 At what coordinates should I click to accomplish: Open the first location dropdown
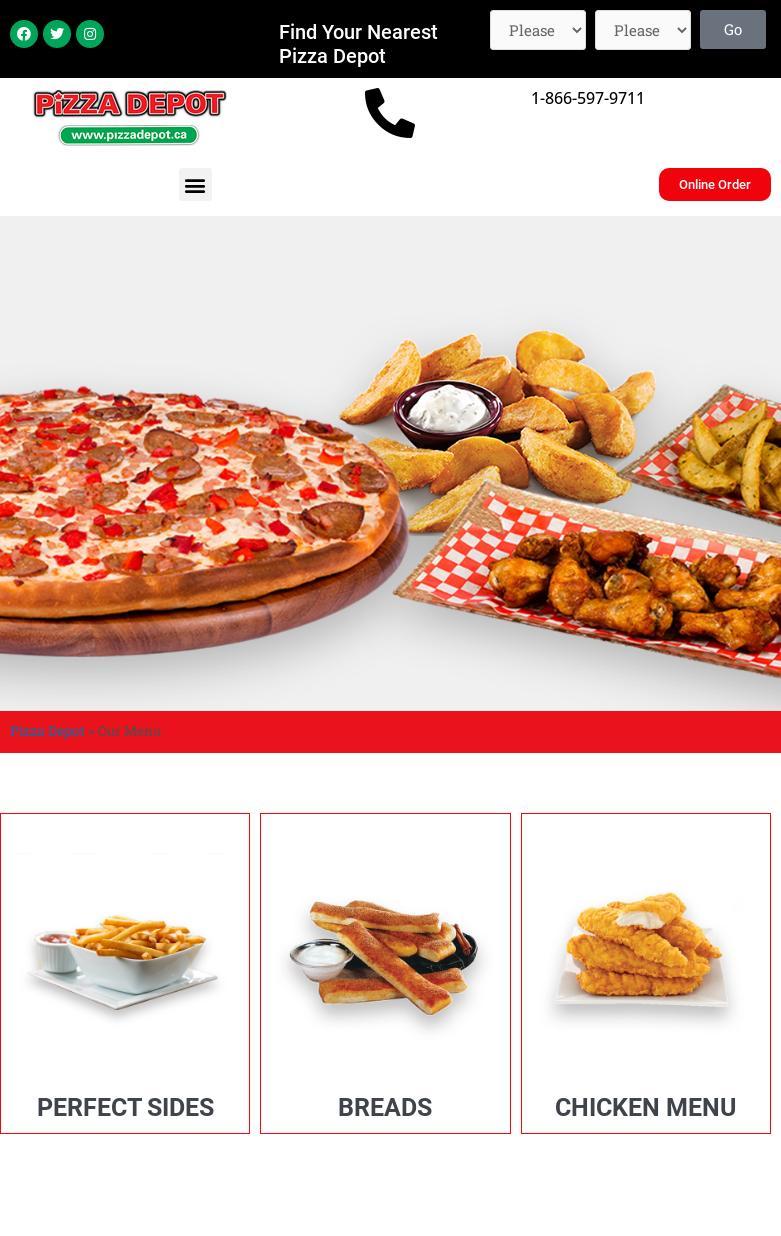[x=537, y=30]
